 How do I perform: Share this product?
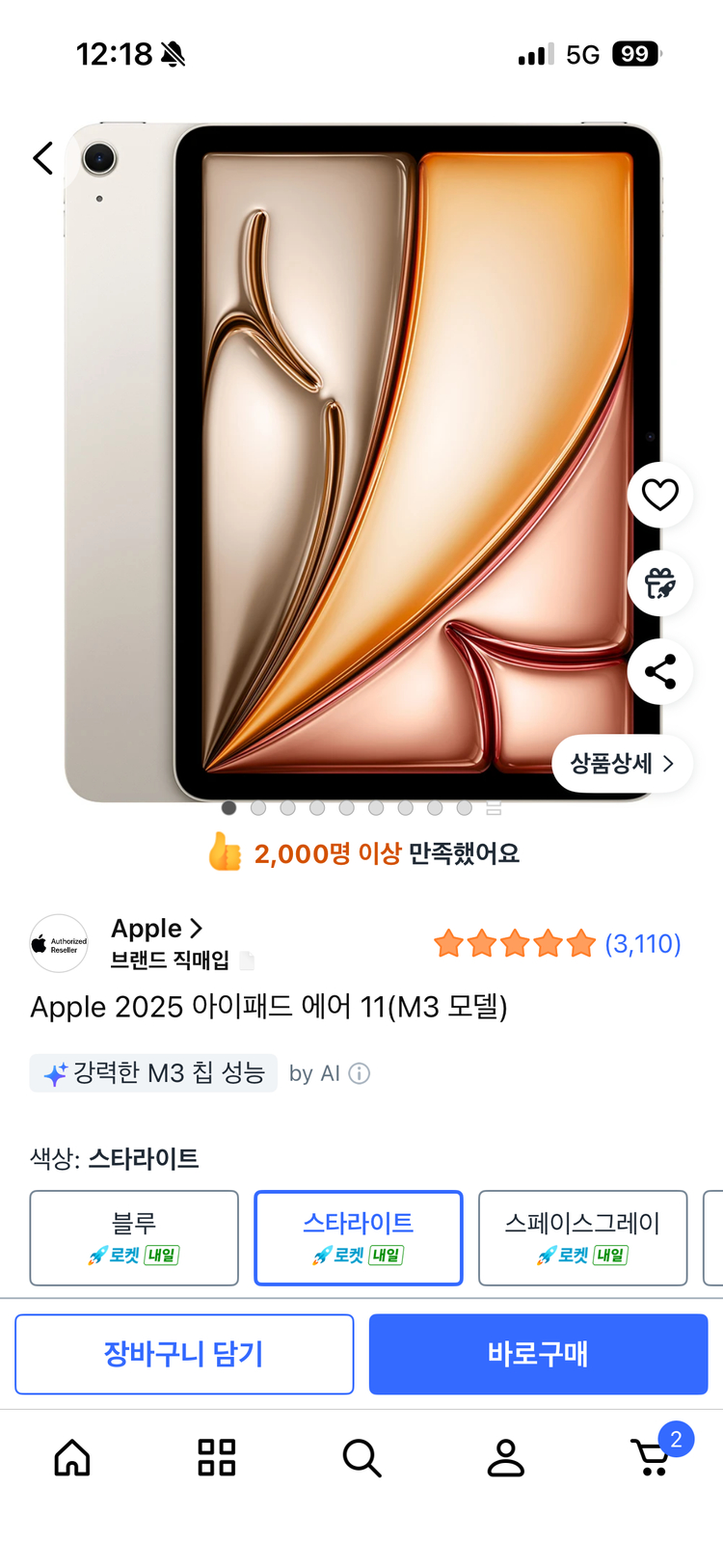660,672
